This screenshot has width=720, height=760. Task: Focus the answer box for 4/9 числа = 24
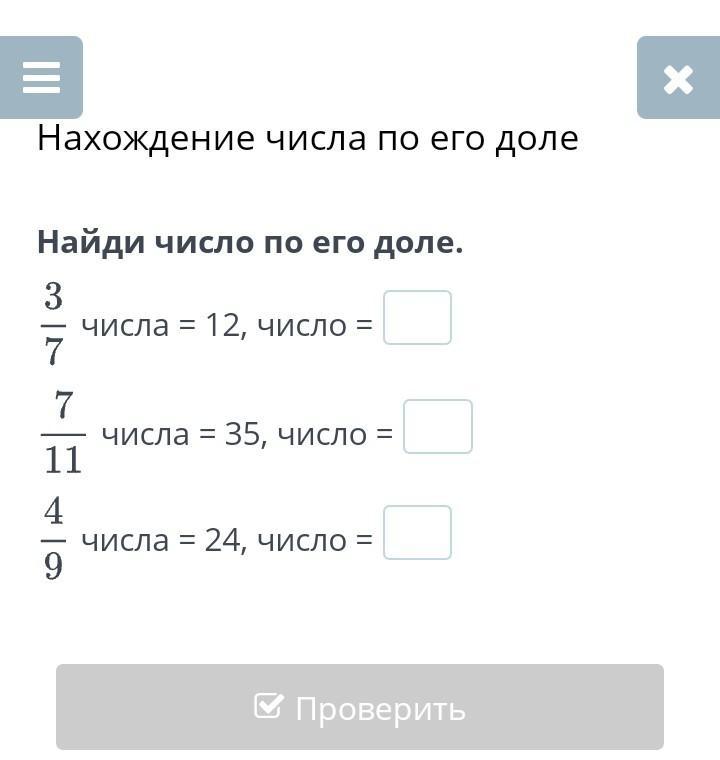click(417, 533)
